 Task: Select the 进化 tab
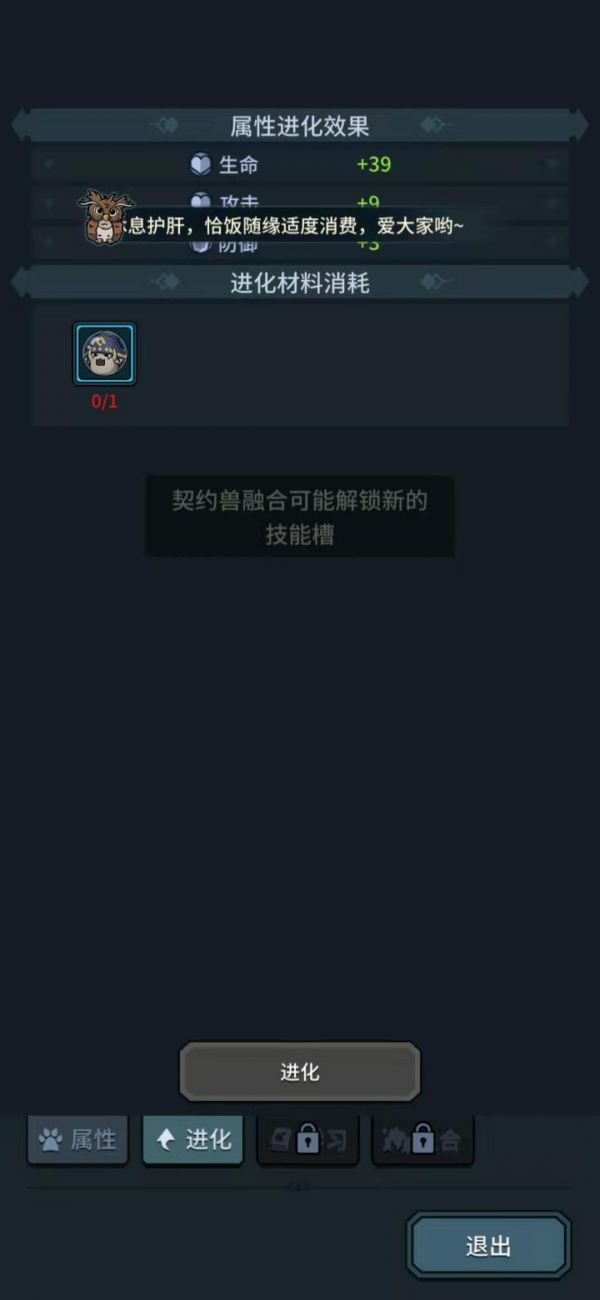coord(193,1139)
